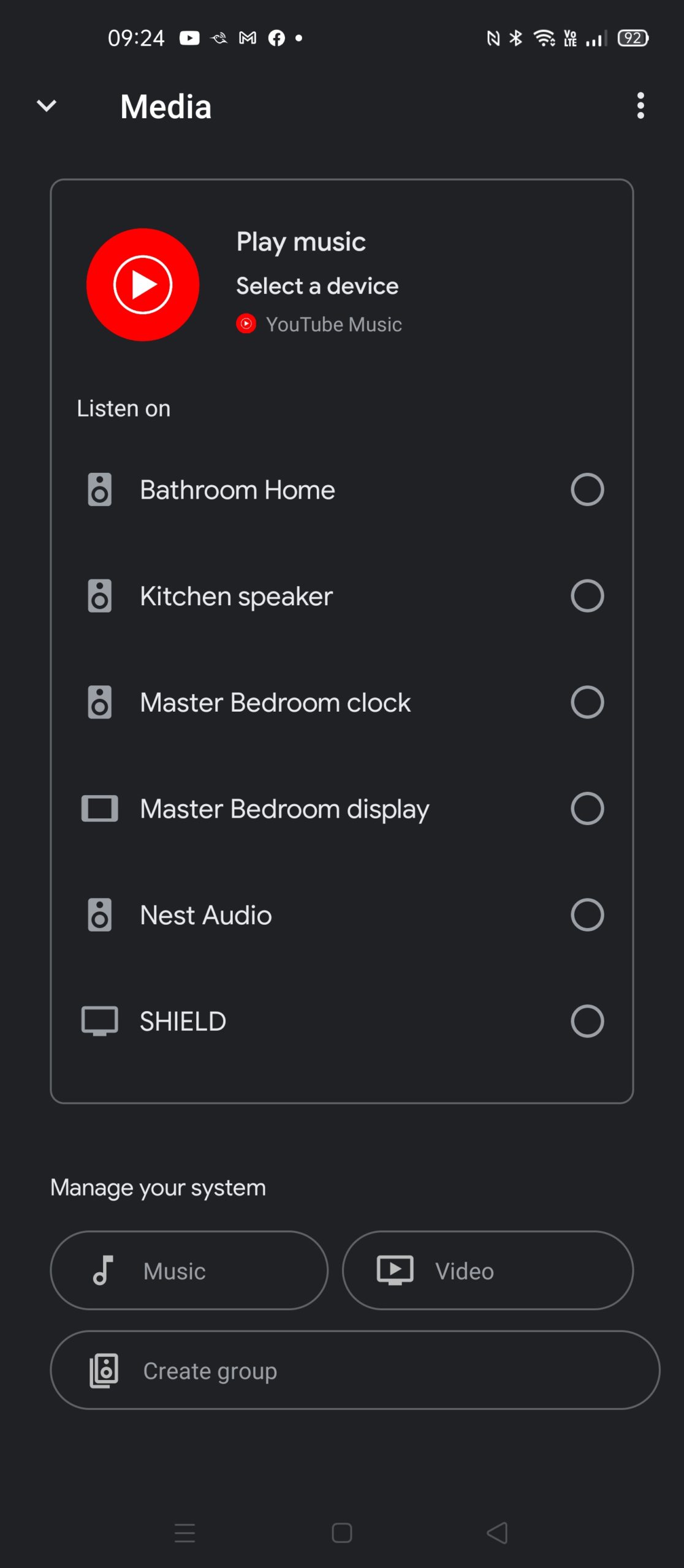Pick Master Bedroom display
This screenshot has height=1568, width=684.
pos(342,809)
